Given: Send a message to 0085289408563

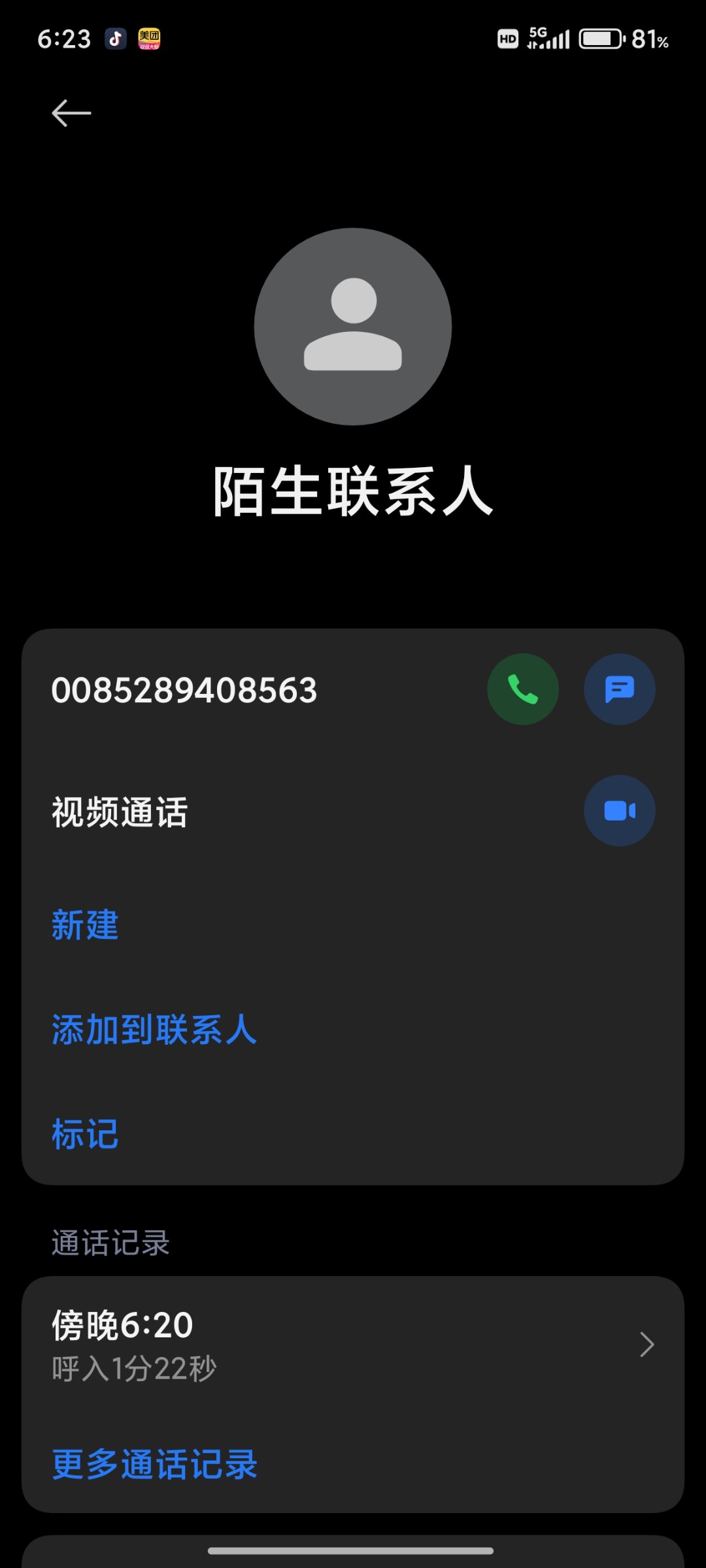Looking at the screenshot, I should (x=620, y=689).
